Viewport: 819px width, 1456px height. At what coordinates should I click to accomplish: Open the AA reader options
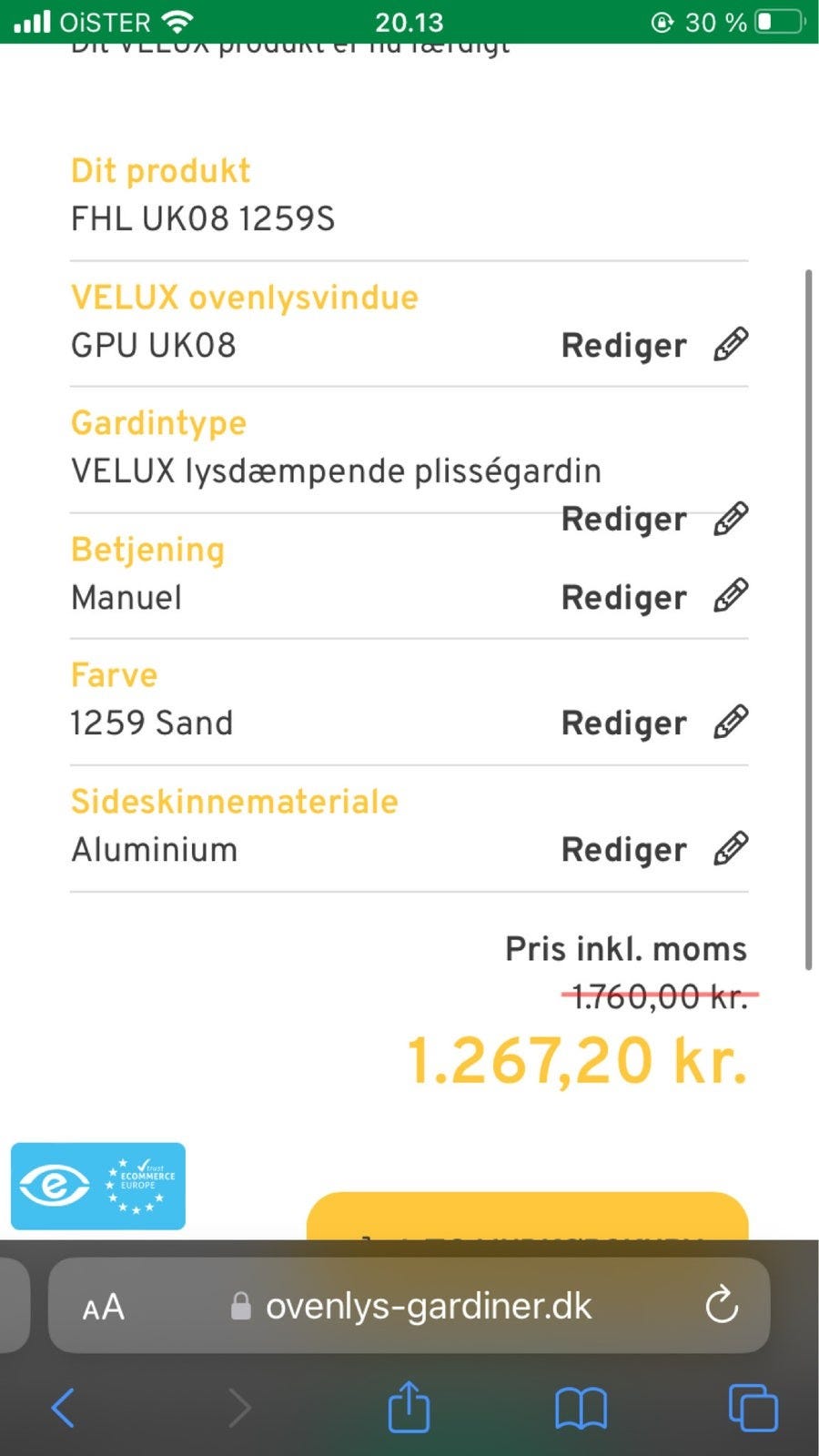click(104, 1308)
